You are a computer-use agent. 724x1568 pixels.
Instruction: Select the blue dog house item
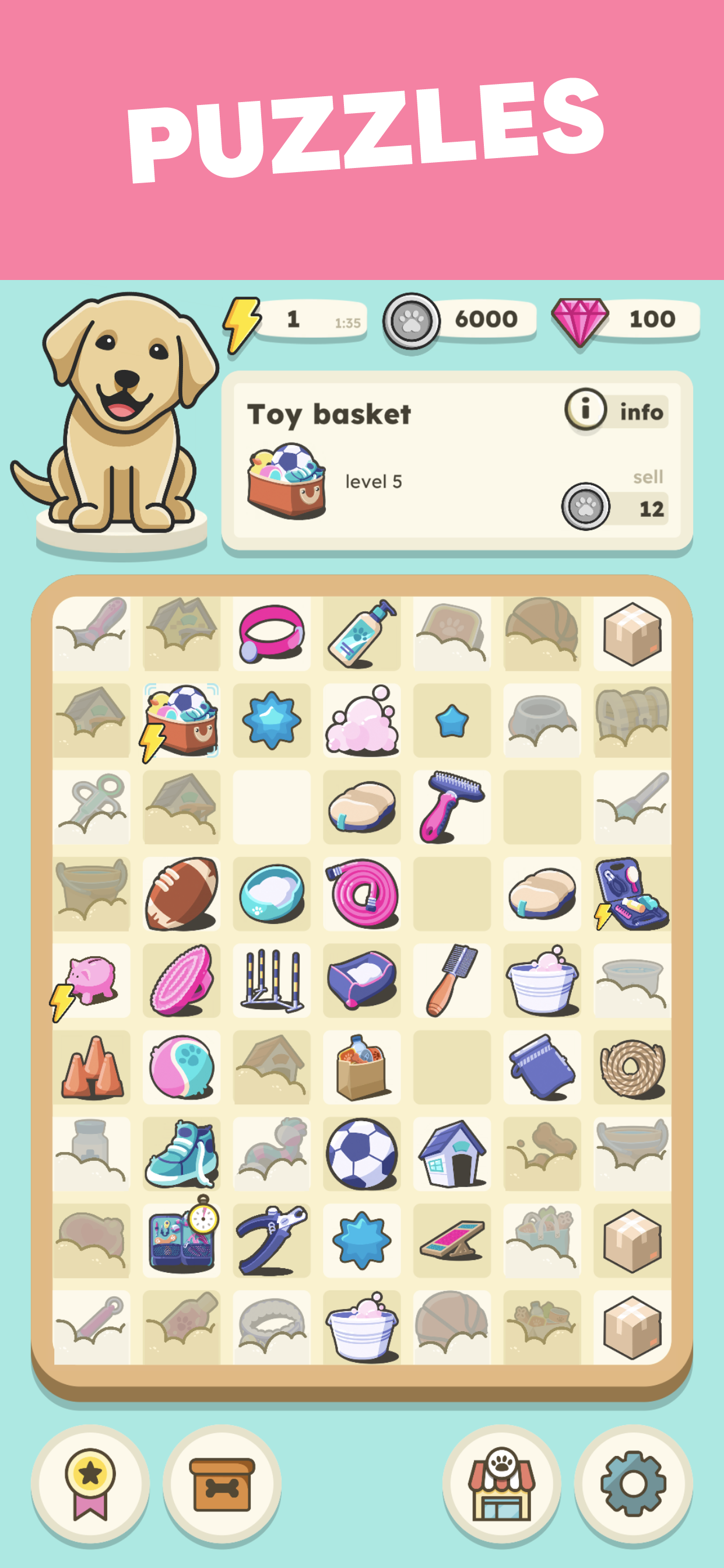click(x=452, y=1153)
